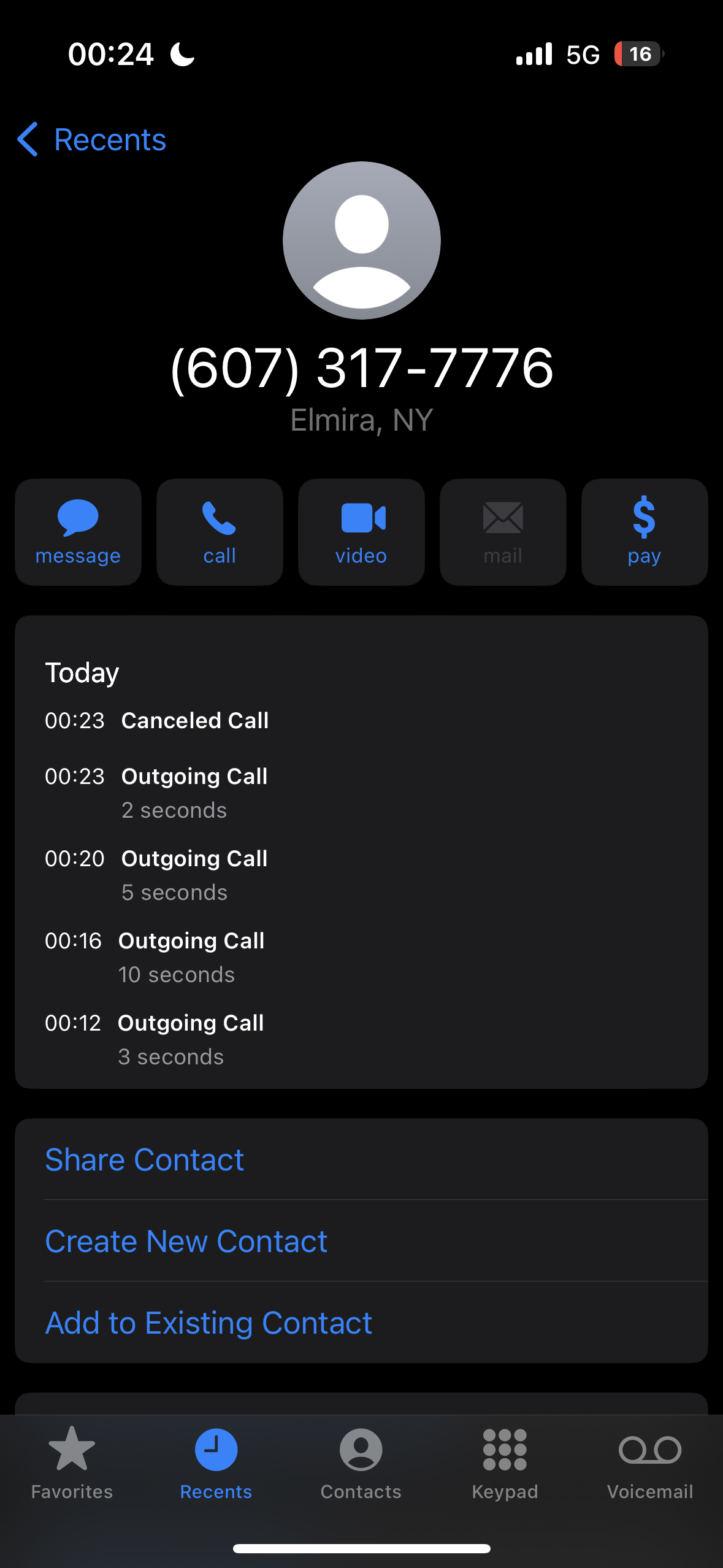Select Add to Existing Contact
Viewport: 723px width, 1568px height.
(x=361, y=1323)
